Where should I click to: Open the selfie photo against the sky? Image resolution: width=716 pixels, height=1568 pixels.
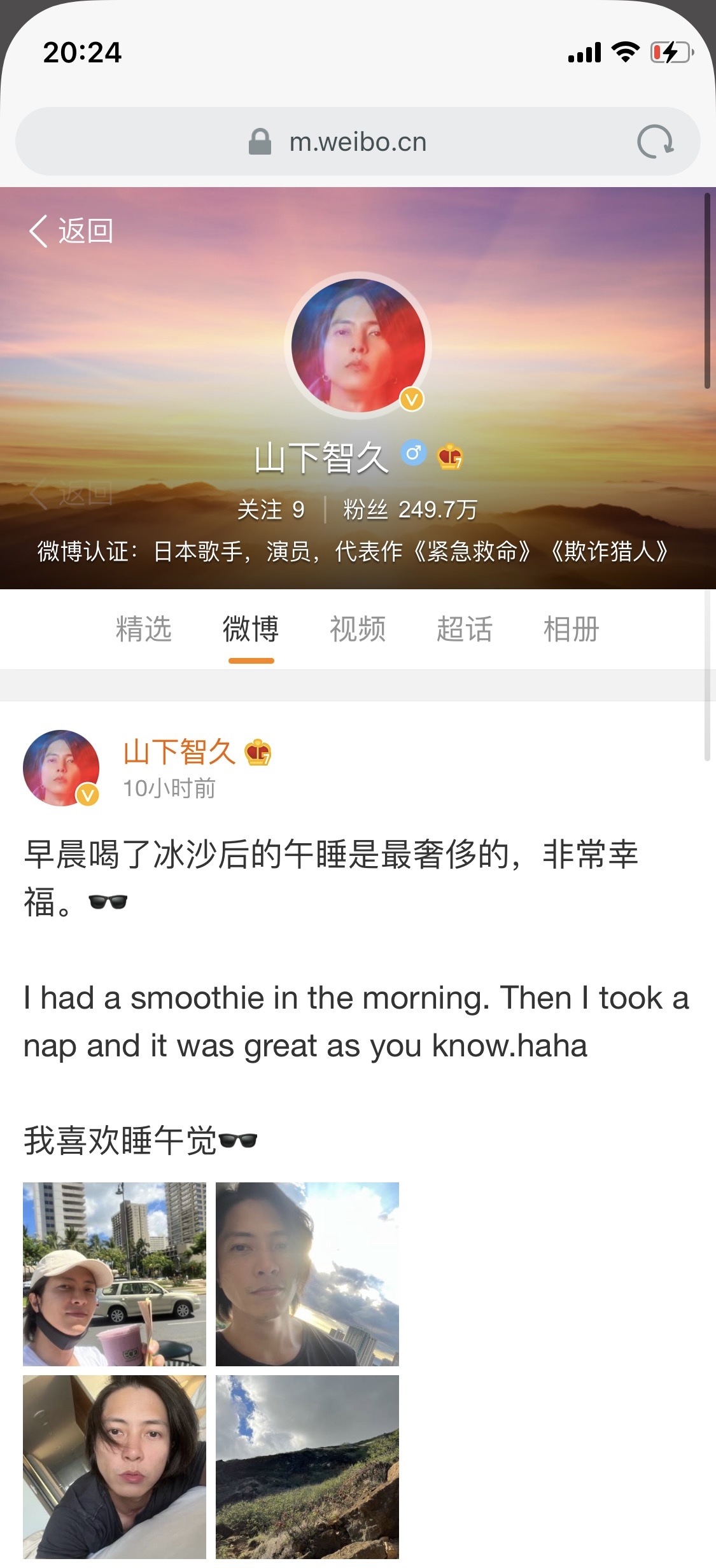point(307,1274)
